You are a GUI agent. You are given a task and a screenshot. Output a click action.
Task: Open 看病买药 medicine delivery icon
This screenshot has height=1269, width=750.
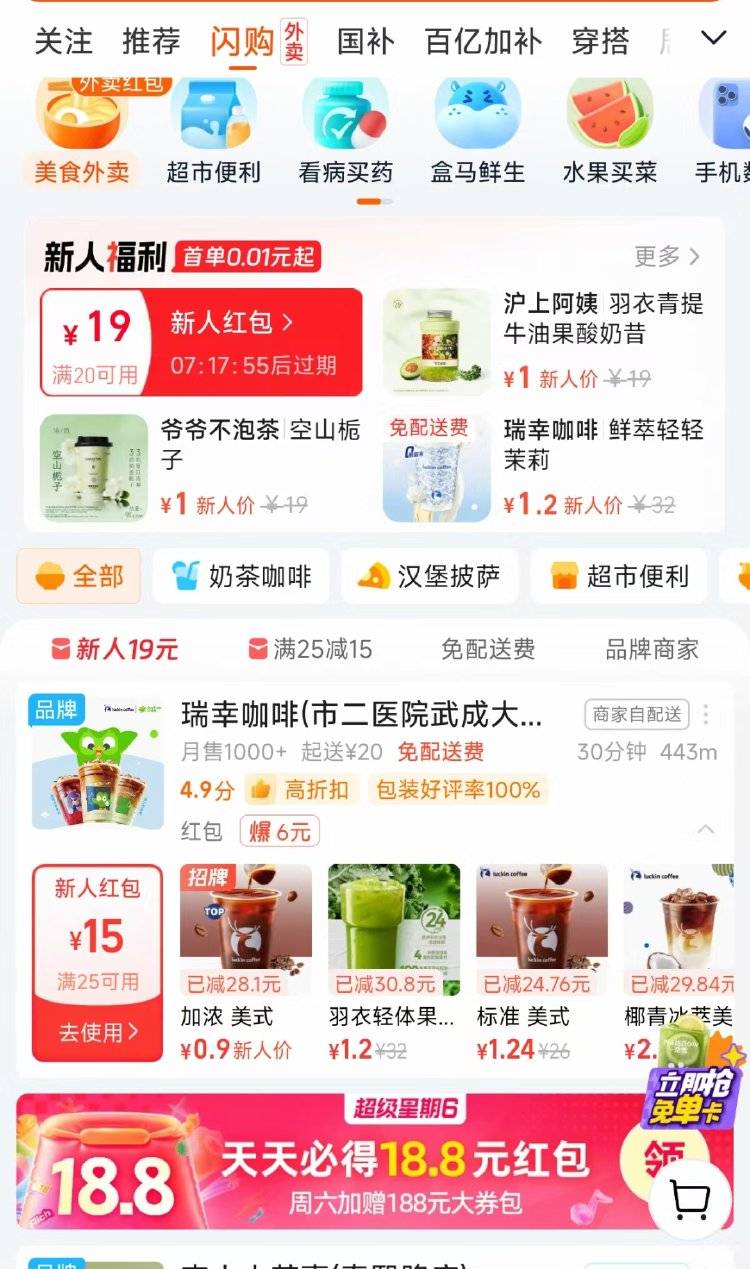tap(345, 130)
